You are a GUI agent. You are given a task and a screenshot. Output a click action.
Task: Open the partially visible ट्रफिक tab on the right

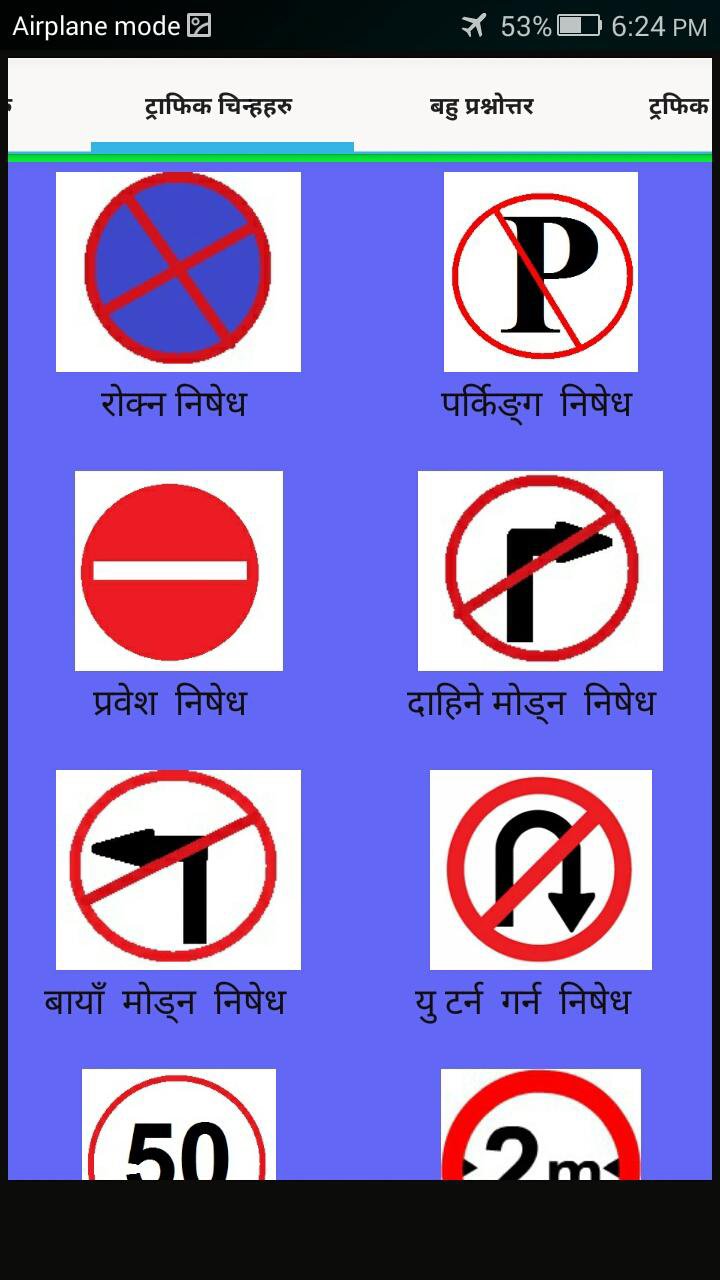(678, 106)
